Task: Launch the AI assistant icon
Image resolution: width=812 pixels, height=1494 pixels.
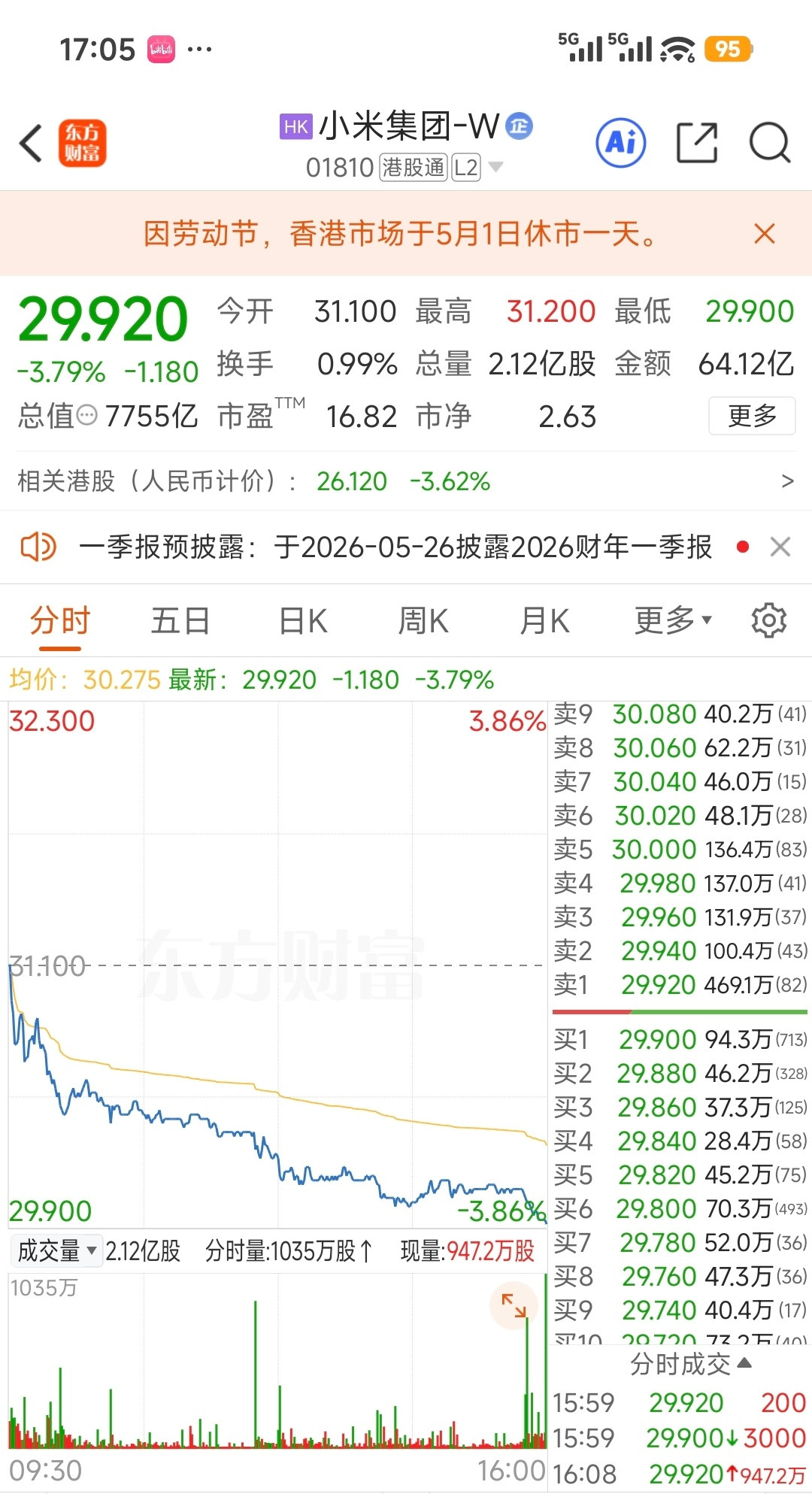Action: coord(620,143)
